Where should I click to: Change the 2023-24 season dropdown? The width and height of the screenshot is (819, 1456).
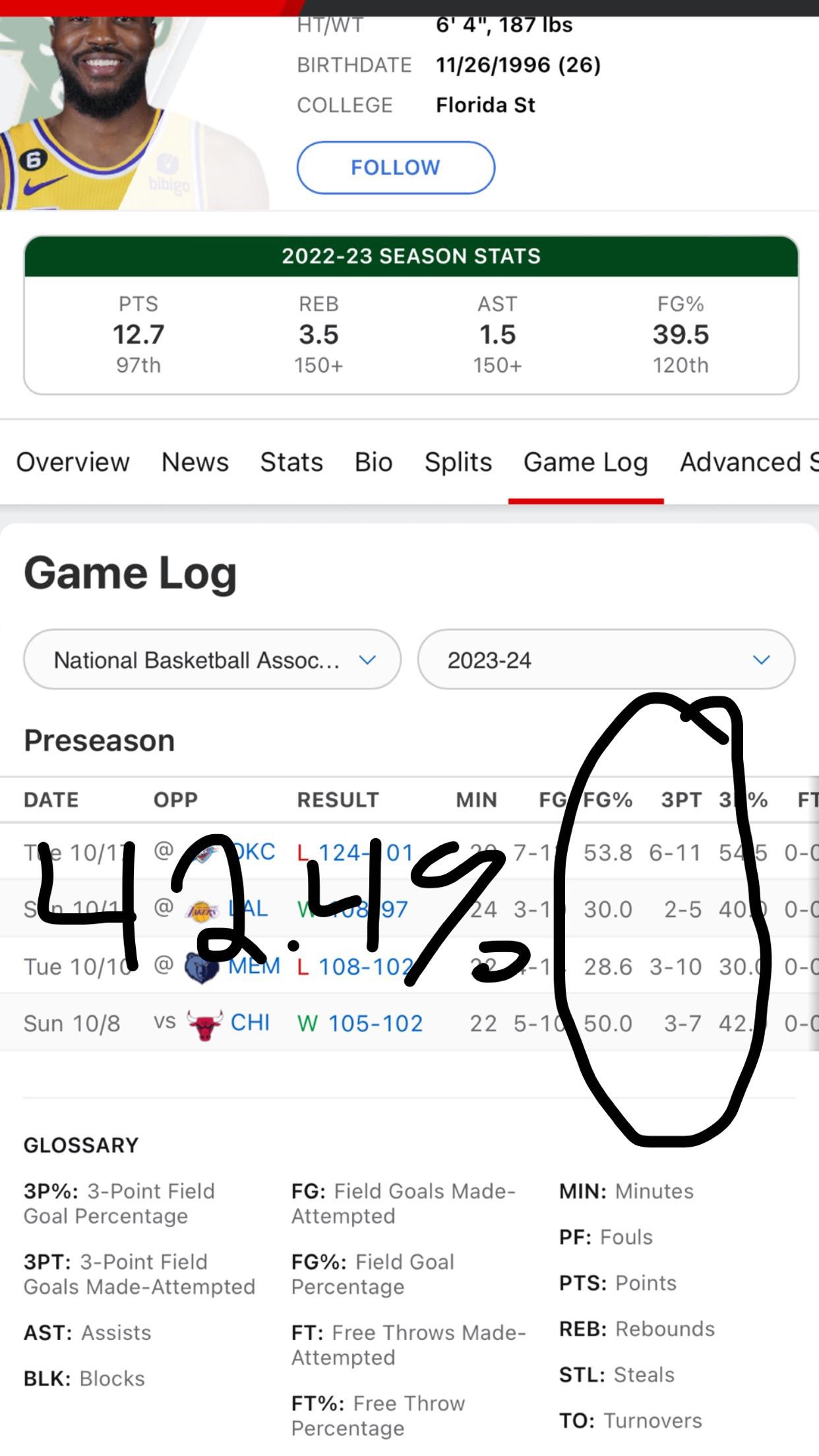pos(606,659)
